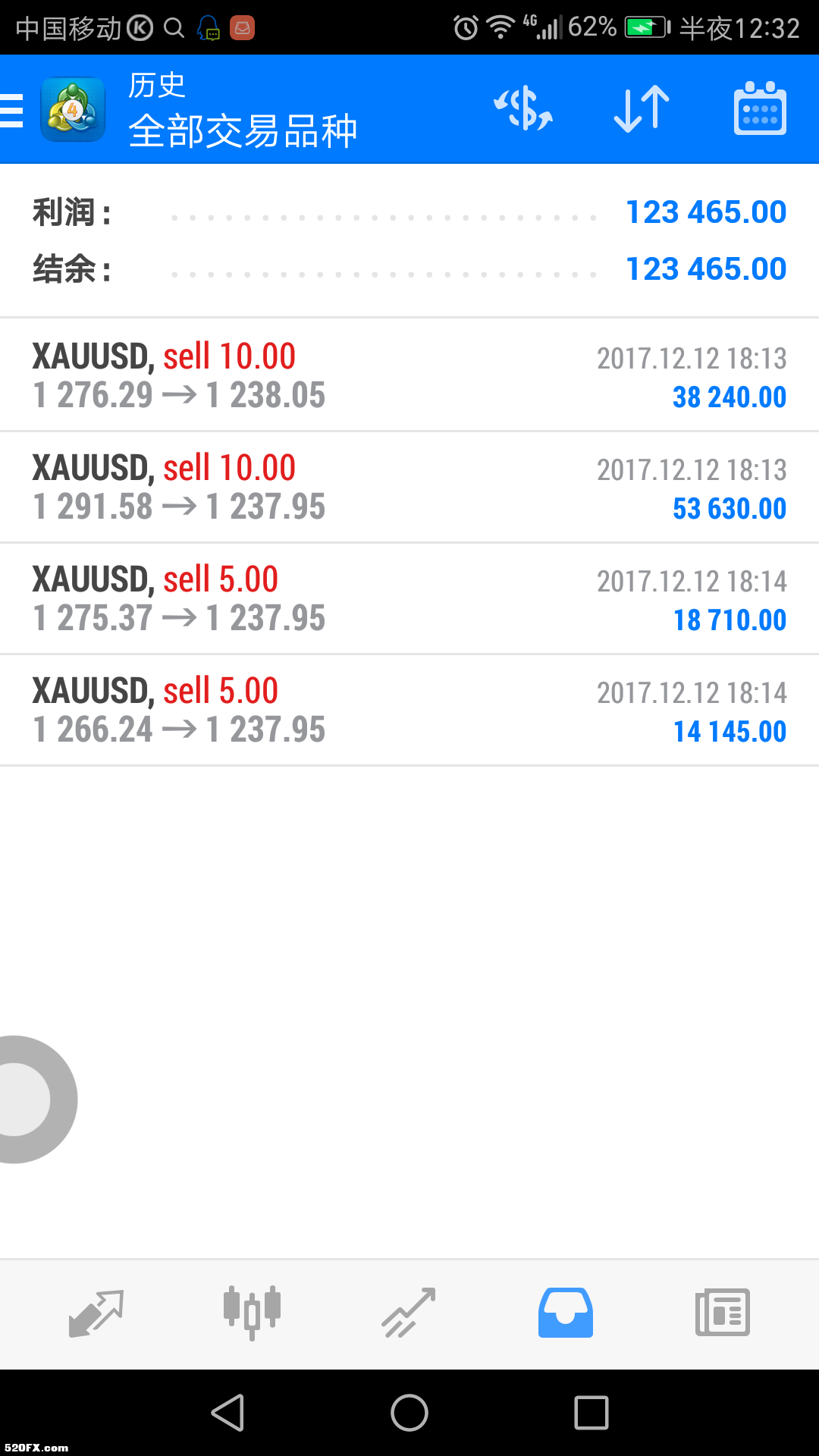
Task: Switch to the News tab
Action: [723, 1313]
